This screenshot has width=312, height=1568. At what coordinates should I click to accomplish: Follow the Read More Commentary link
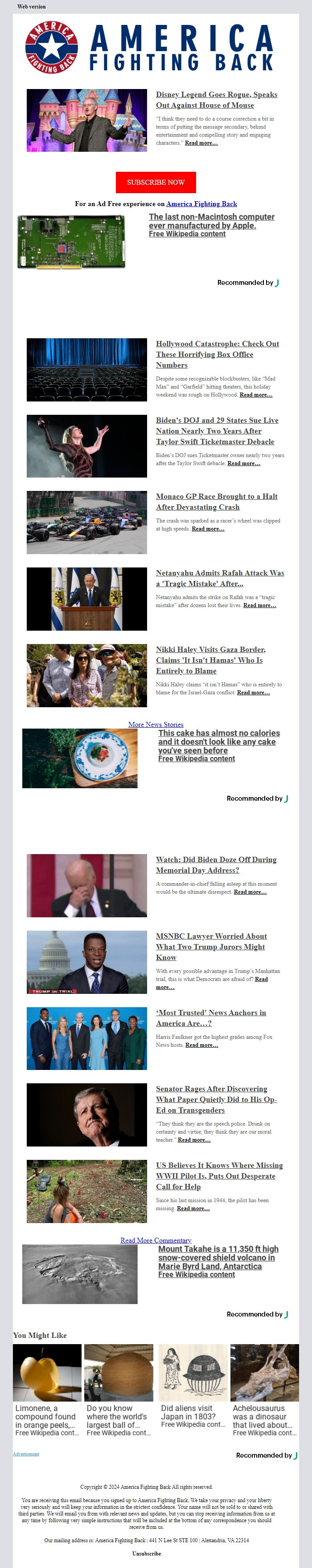[x=156, y=1240]
